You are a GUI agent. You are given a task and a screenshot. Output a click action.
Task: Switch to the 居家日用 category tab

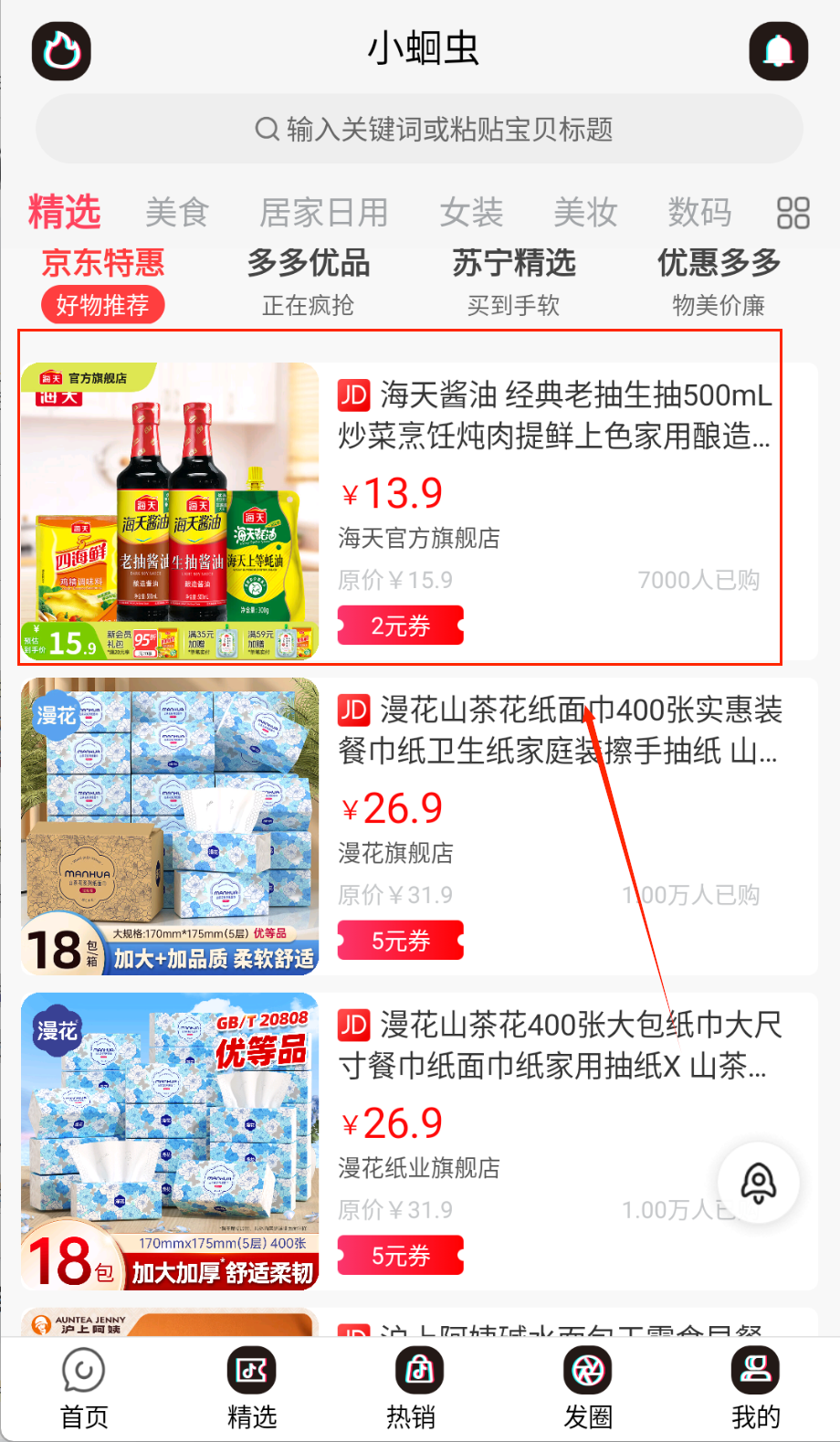[x=324, y=213]
